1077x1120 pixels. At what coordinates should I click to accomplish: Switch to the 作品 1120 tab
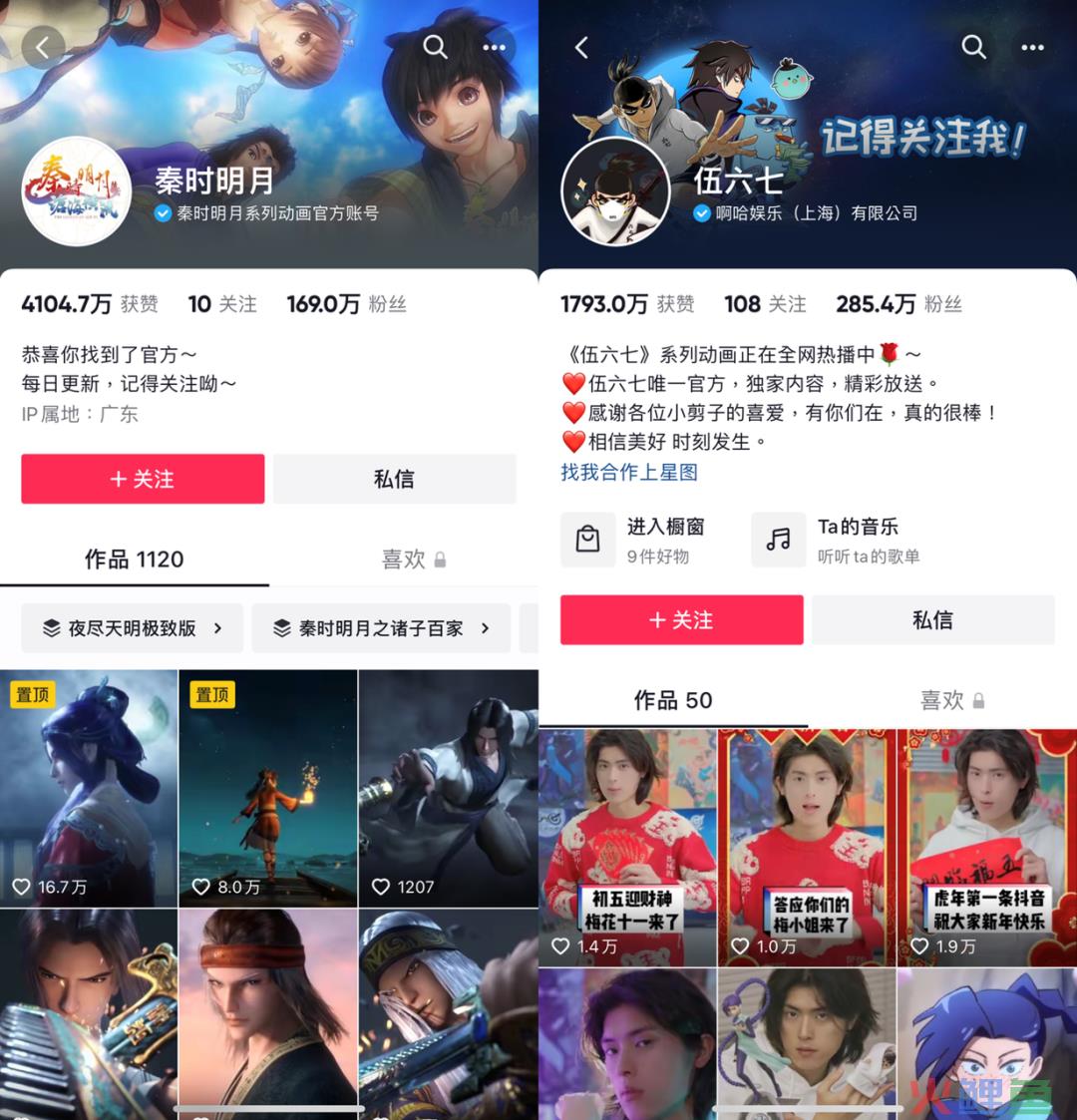[134, 560]
